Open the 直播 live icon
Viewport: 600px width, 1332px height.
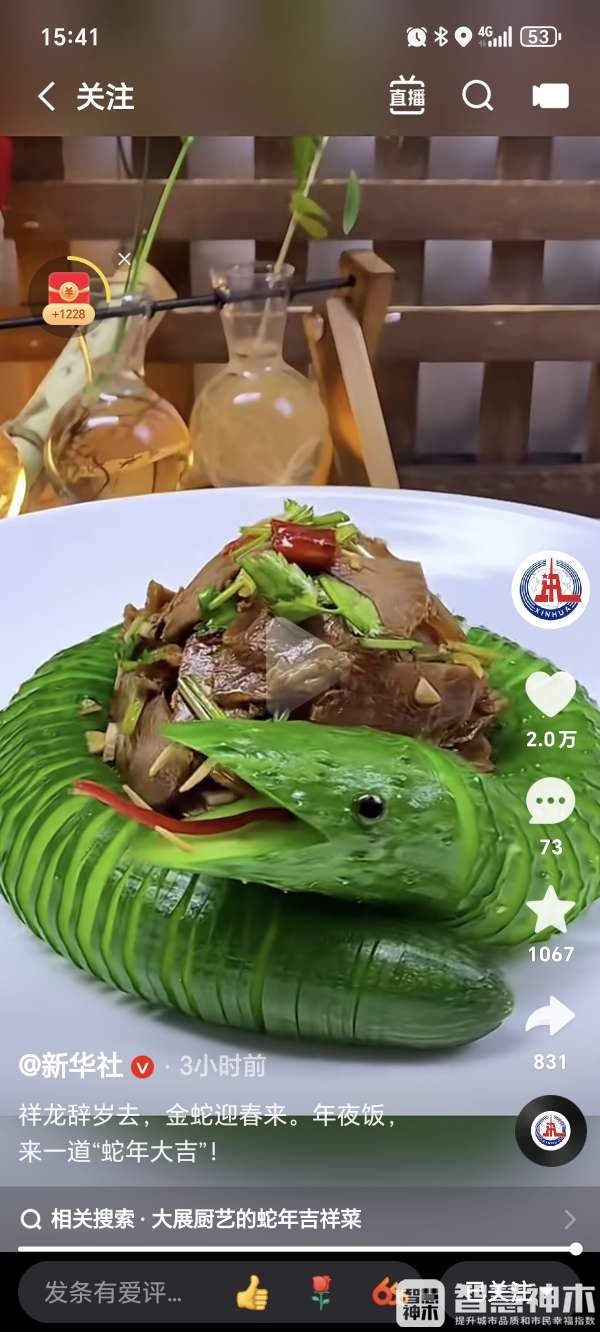click(407, 96)
